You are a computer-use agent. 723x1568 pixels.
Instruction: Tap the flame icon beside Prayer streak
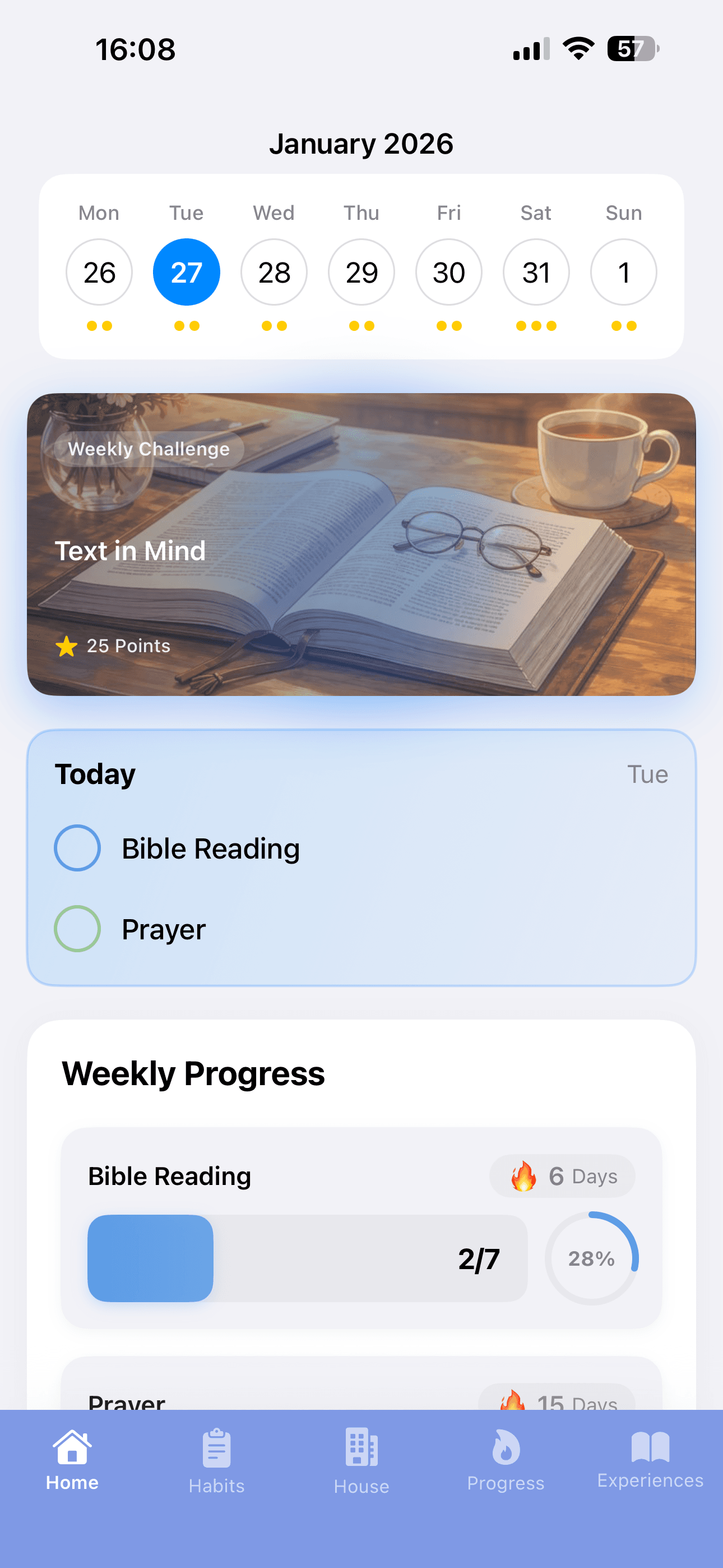[x=511, y=1403]
